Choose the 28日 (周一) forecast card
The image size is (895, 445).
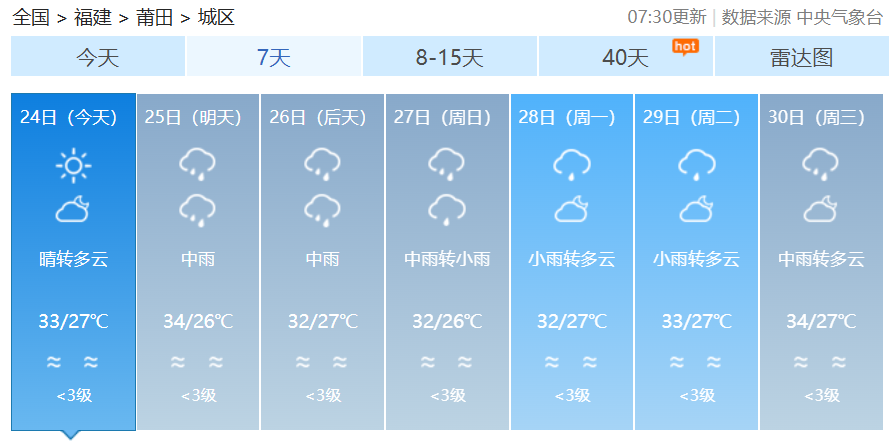(572, 262)
